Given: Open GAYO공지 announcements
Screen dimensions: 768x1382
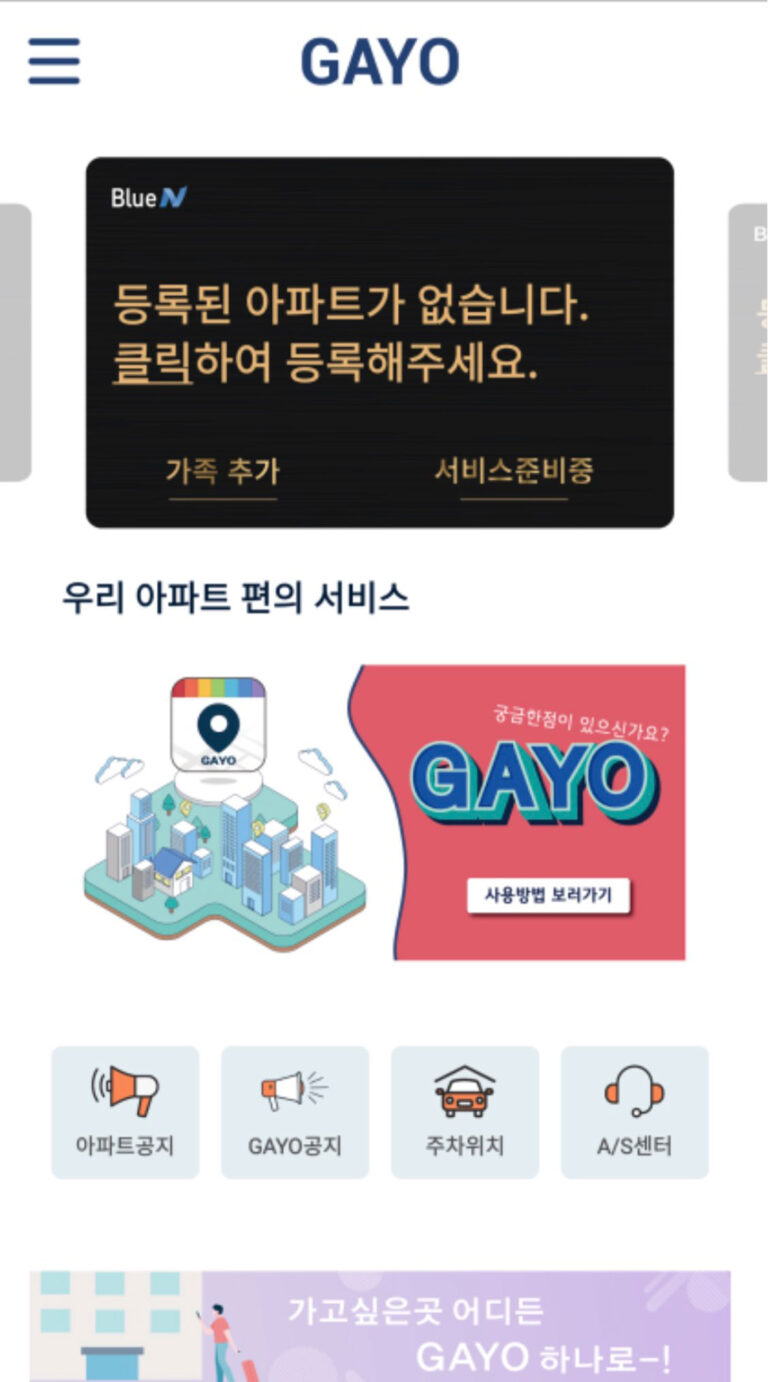Looking at the screenshot, I should tap(295, 1112).
